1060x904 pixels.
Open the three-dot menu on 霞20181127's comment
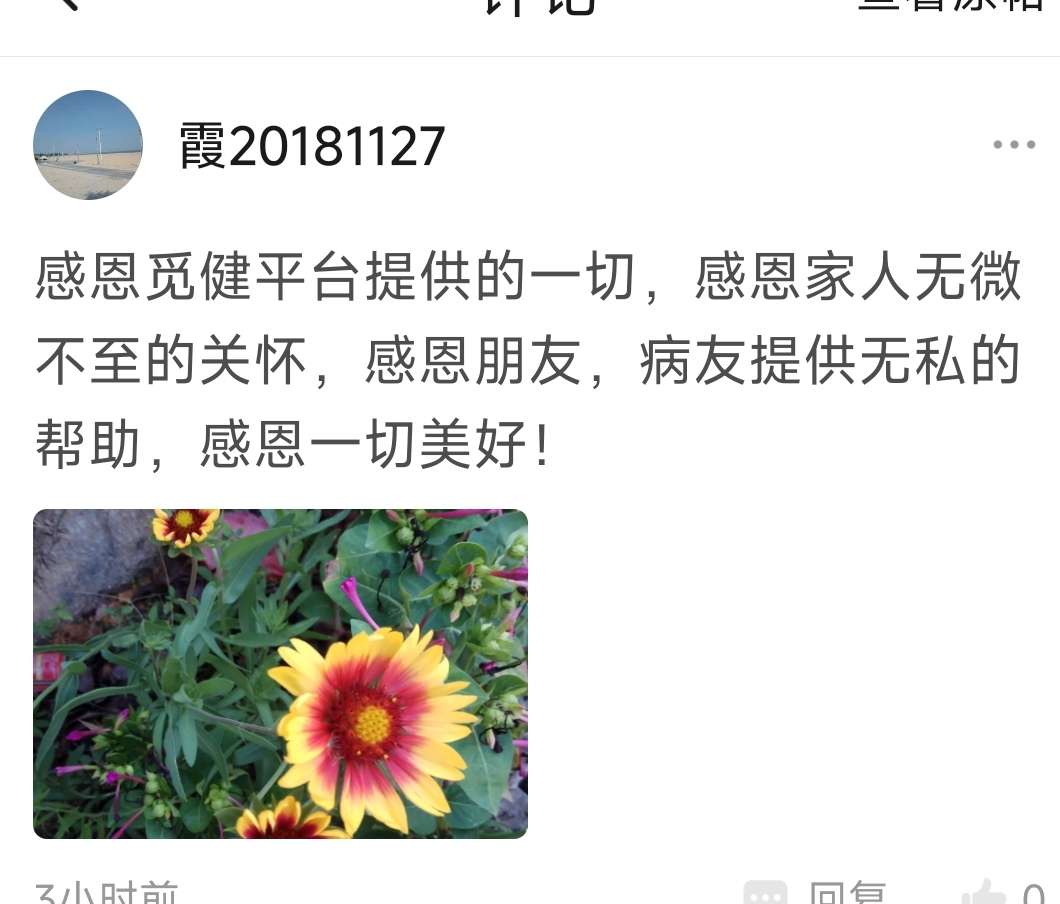pos(1013,145)
